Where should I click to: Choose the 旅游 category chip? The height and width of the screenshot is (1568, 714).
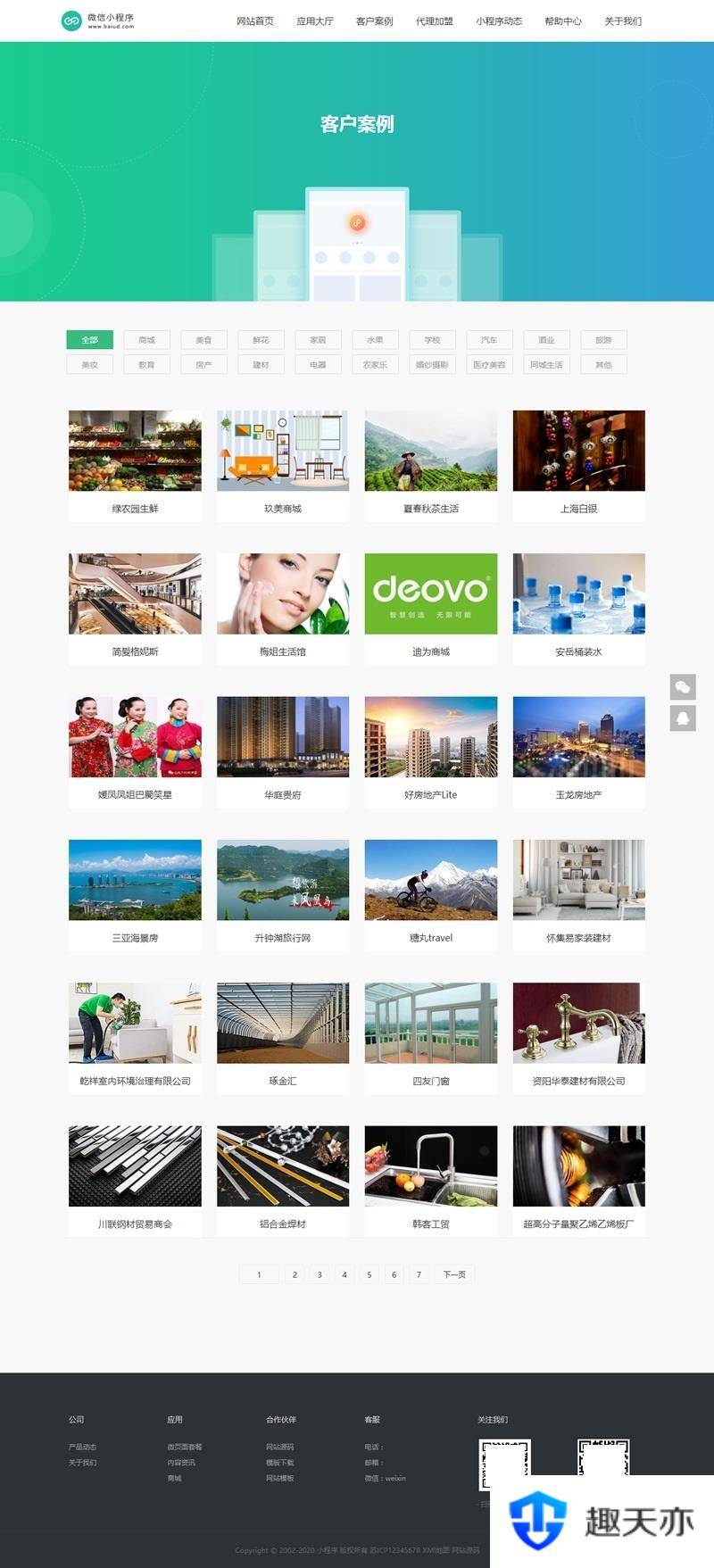point(603,339)
